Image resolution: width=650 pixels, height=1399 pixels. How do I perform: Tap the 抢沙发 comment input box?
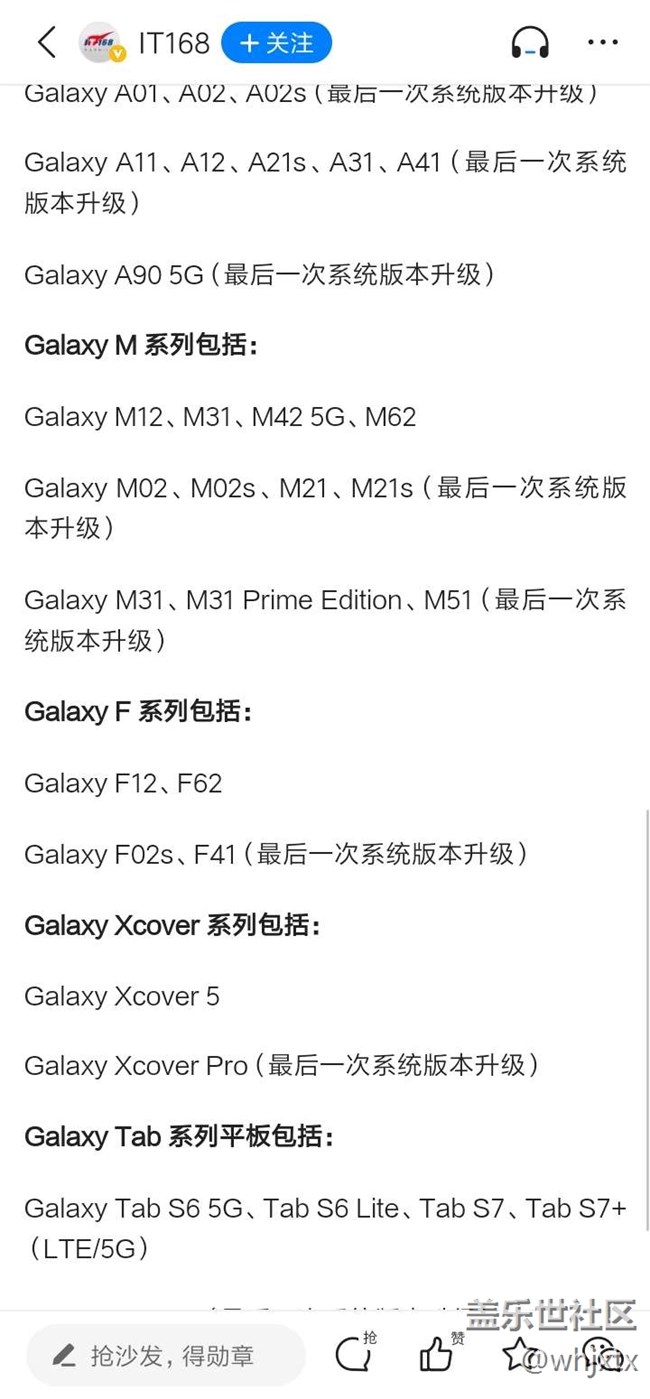pos(165,1355)
